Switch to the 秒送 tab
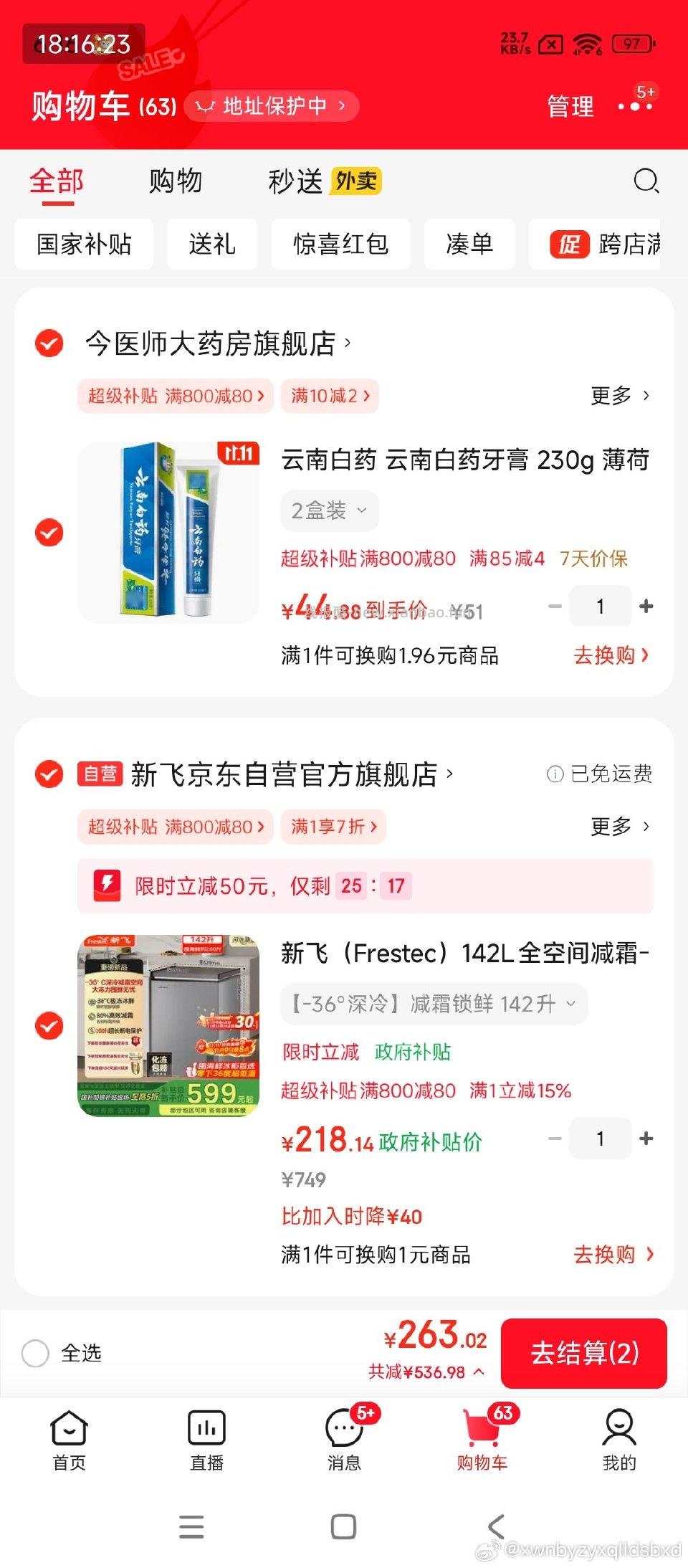Screen dimensions: 688x1568 tap(297, 181)
